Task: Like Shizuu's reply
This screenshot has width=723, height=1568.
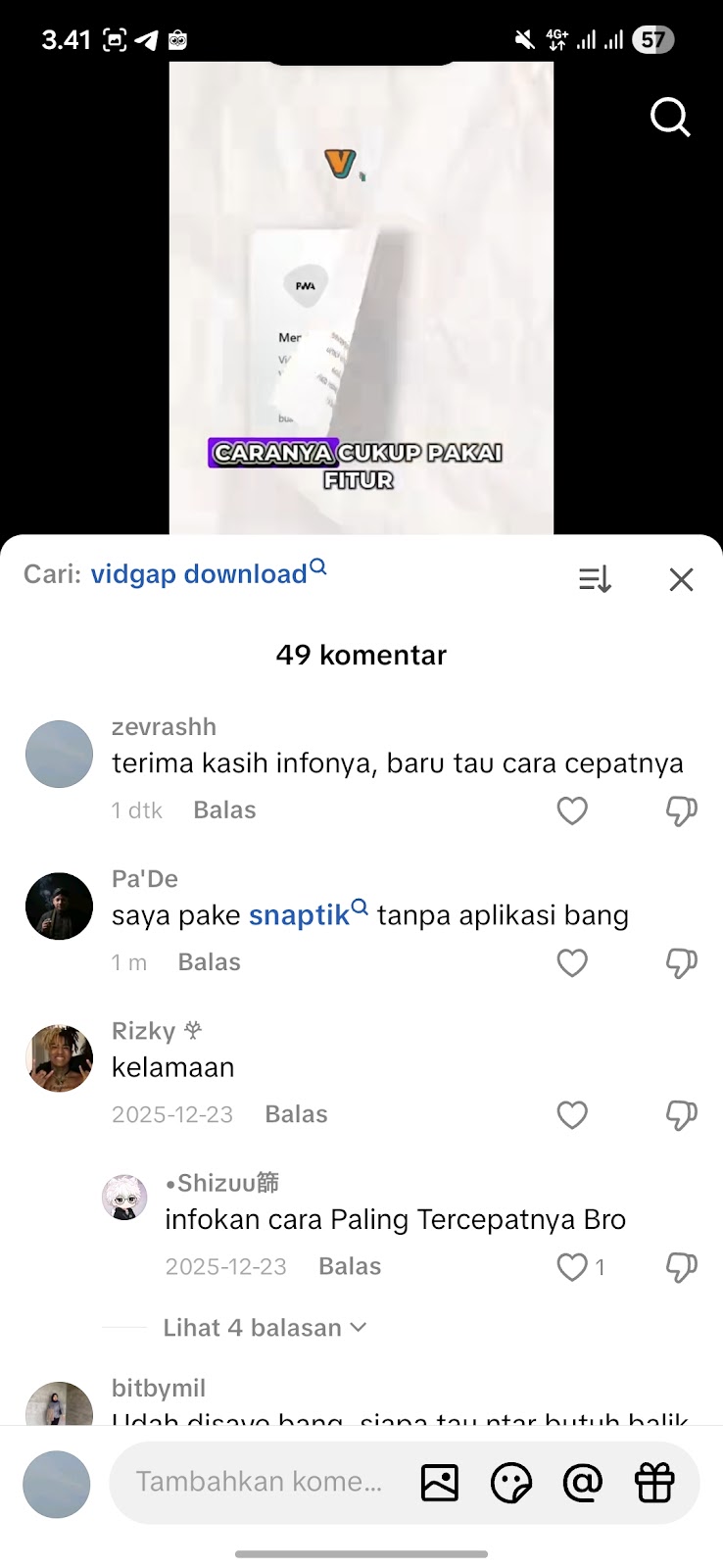Action: coord(572,1267)
